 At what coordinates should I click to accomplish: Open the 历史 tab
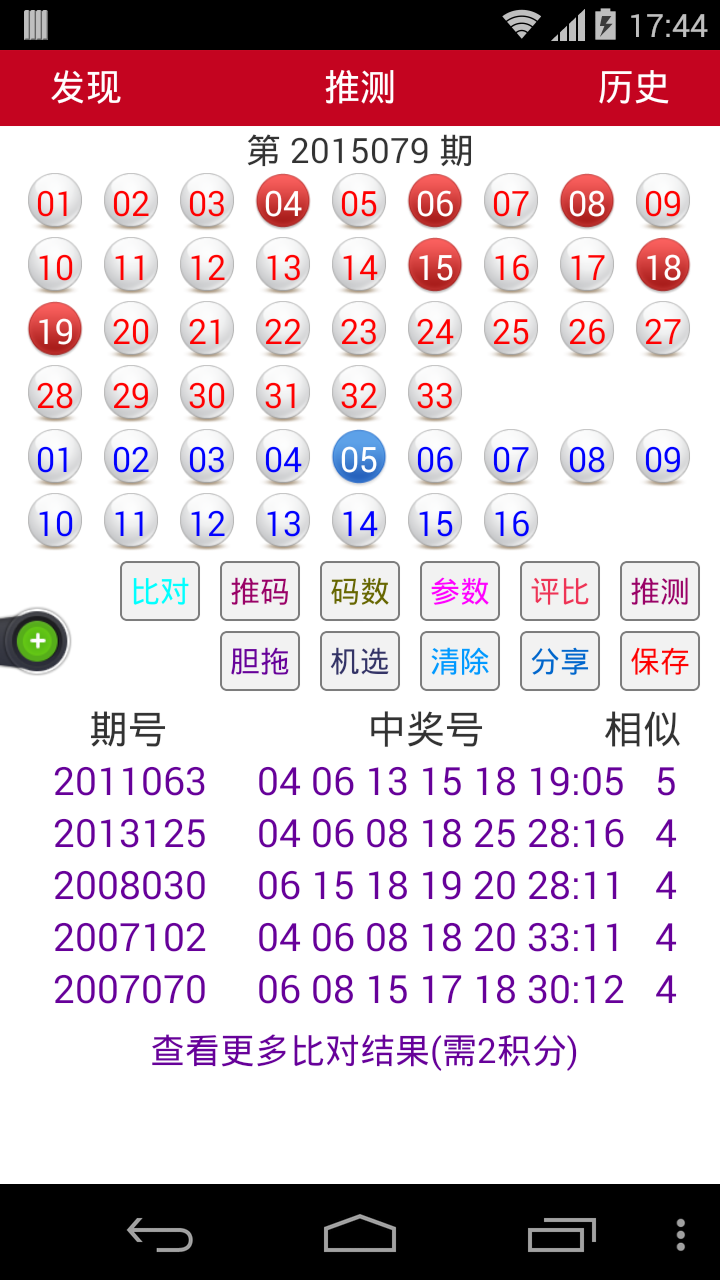click(x=633, y=88)
